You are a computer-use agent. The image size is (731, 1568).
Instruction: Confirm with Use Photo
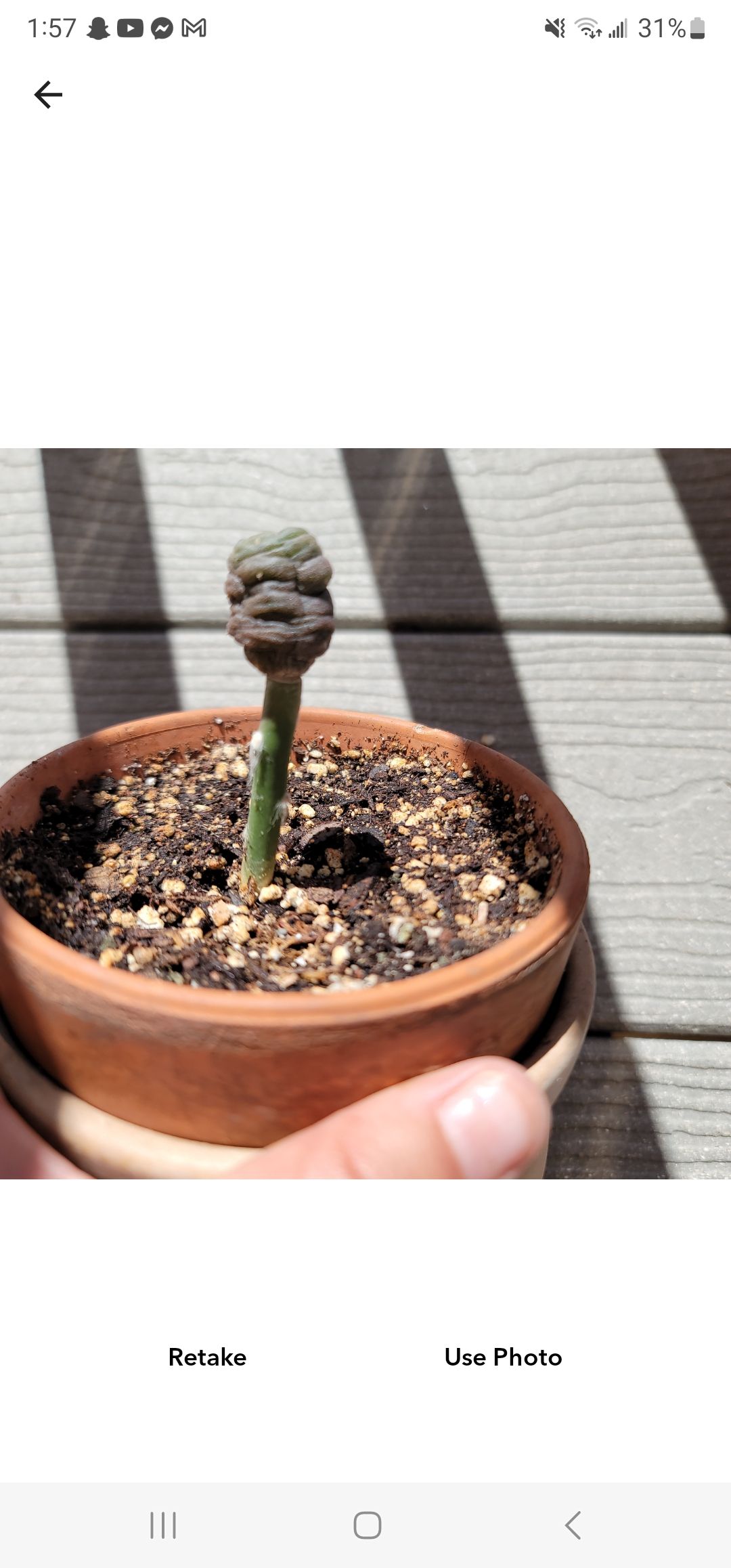click(503, 1357)
